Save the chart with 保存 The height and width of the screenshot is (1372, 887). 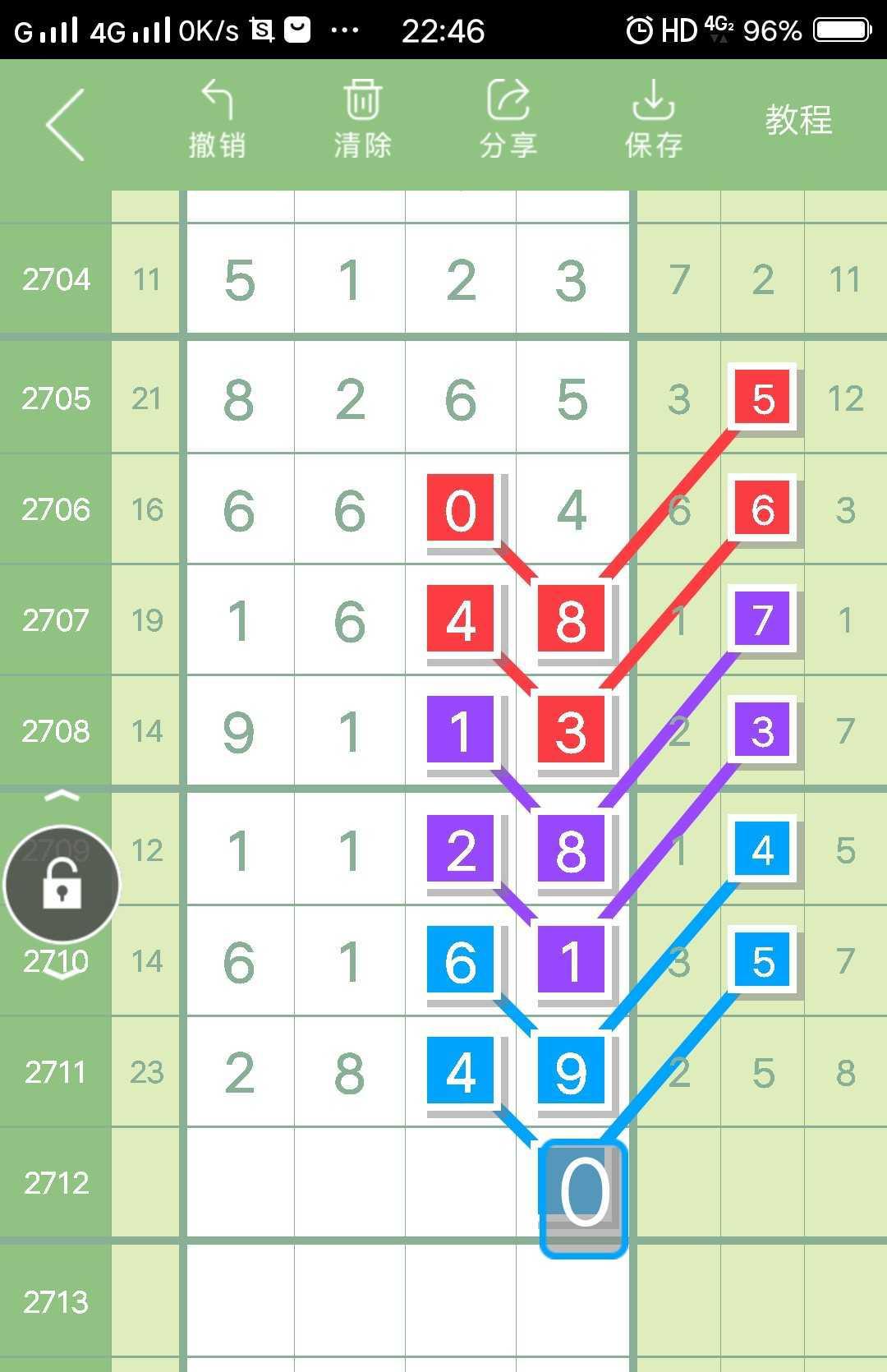point(653,120)
